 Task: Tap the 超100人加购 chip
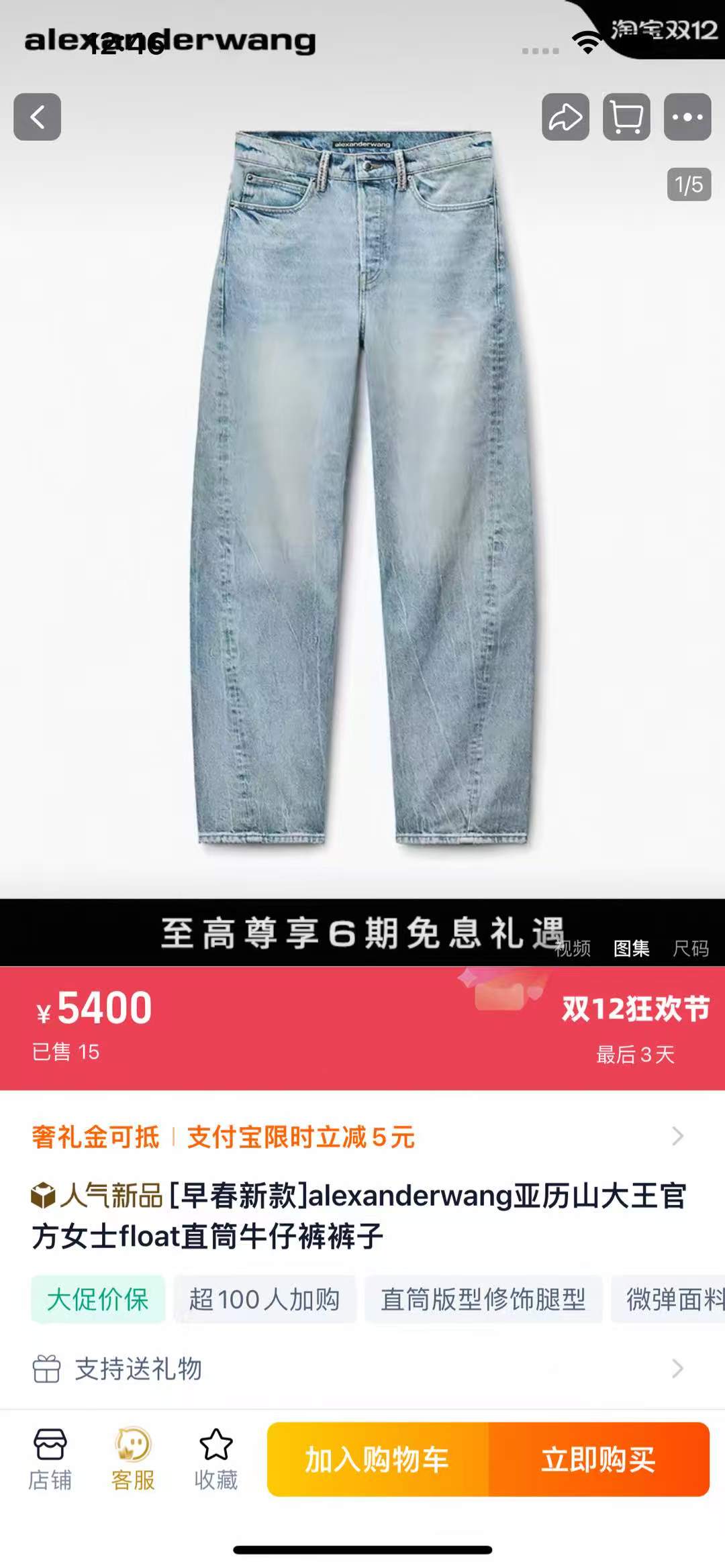click(x=264, y=1300)
